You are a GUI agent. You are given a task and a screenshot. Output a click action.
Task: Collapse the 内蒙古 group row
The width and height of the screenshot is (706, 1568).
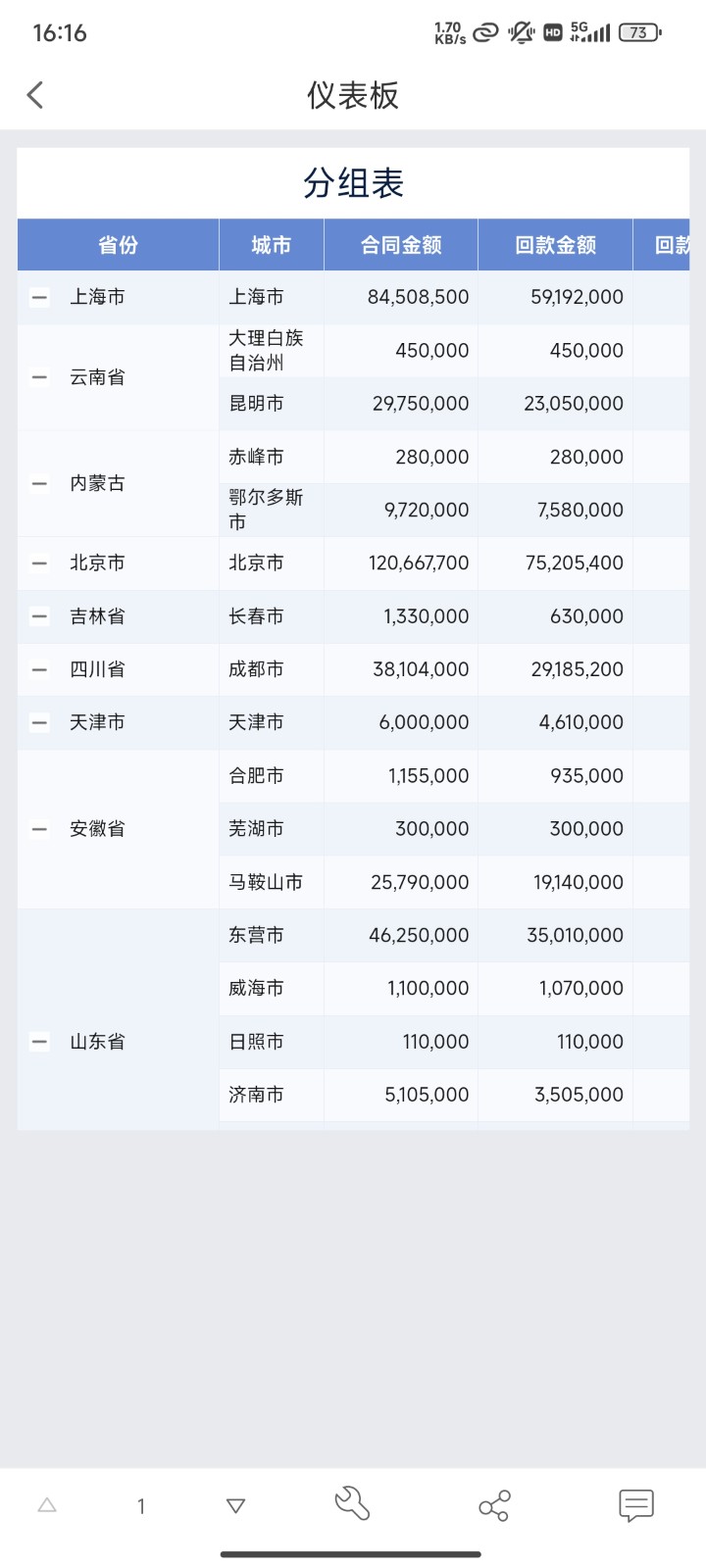click(38, 483)
